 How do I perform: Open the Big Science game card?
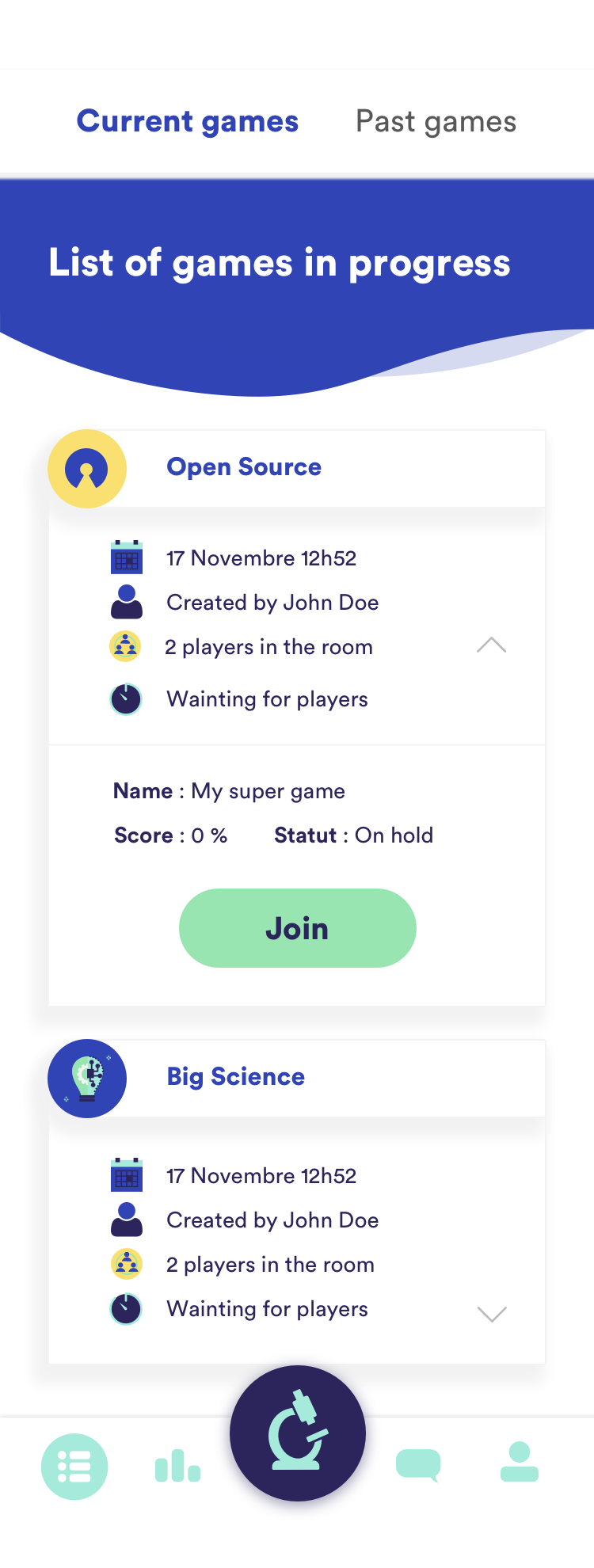tap(236, 1077)
